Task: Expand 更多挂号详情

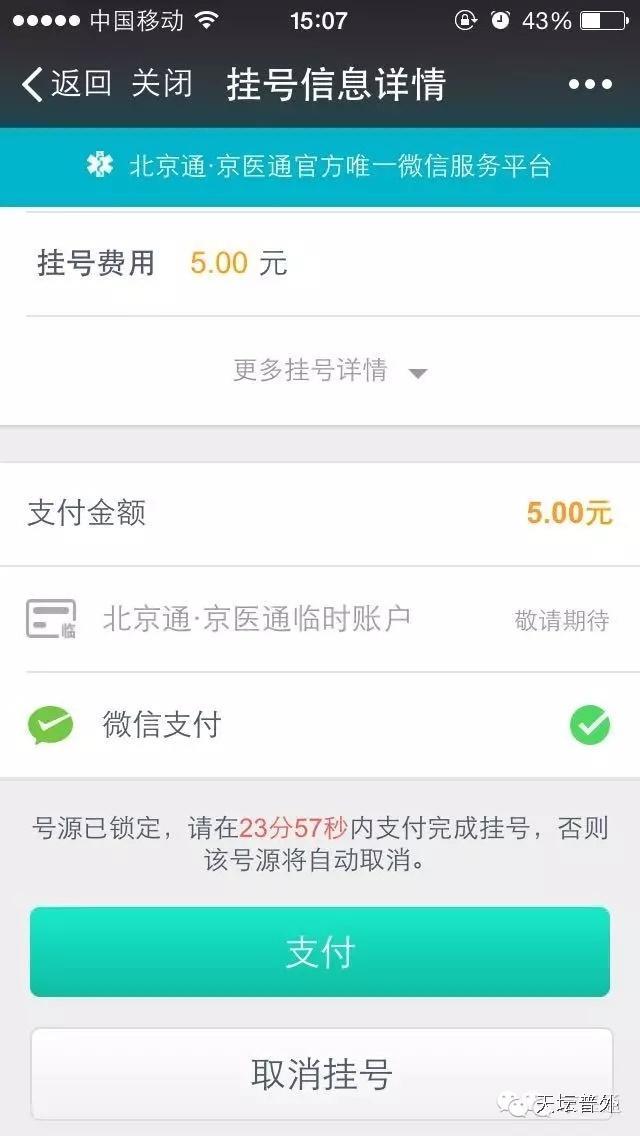Action: pos(330,372)
